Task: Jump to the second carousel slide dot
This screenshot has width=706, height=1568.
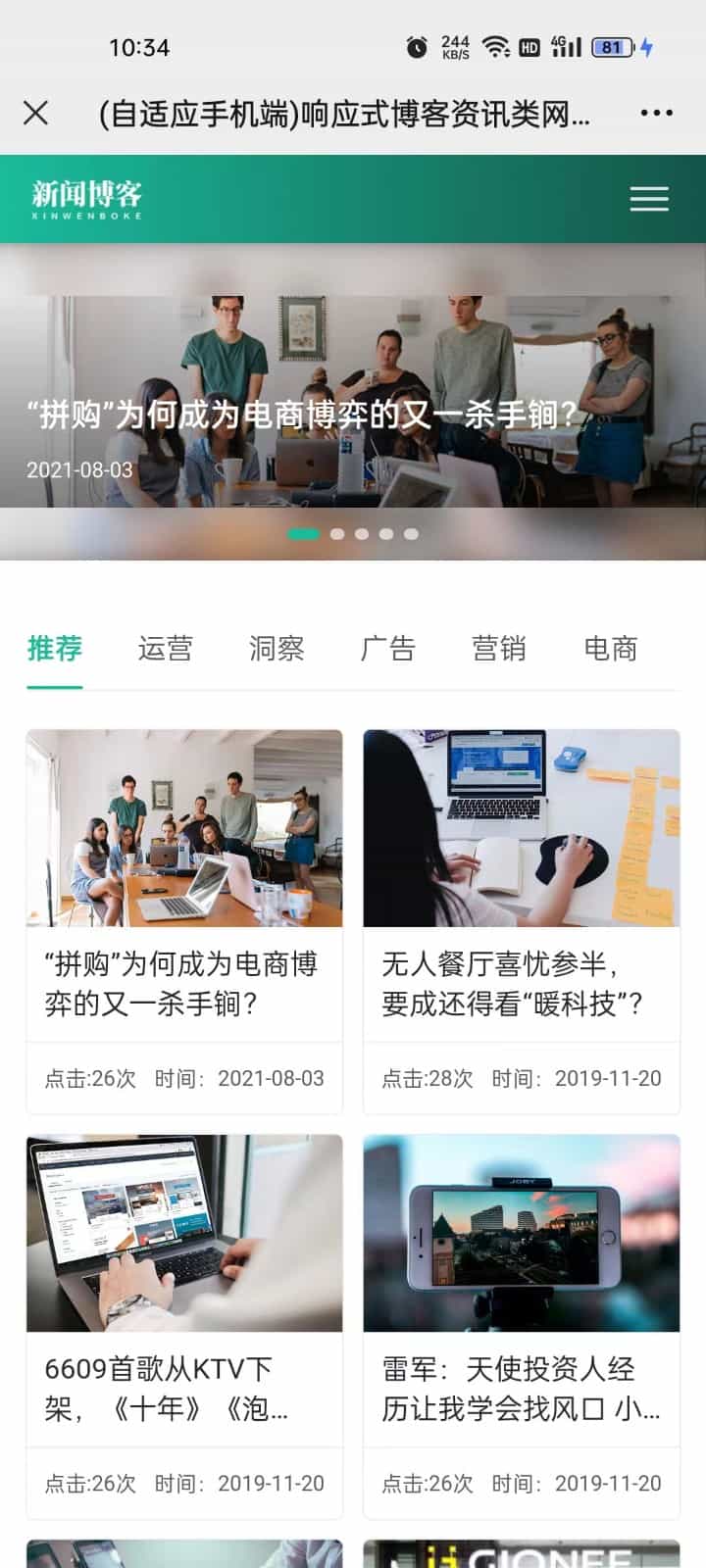Action: 337,534
